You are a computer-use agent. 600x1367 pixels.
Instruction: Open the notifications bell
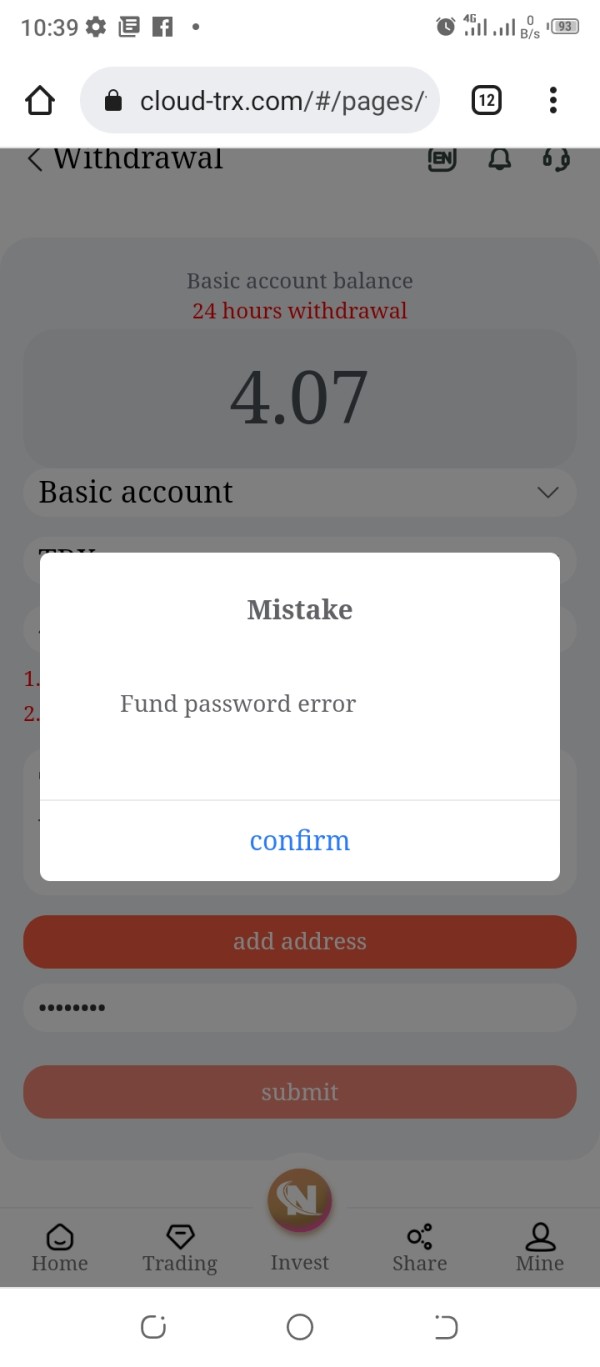coord(499,159)
